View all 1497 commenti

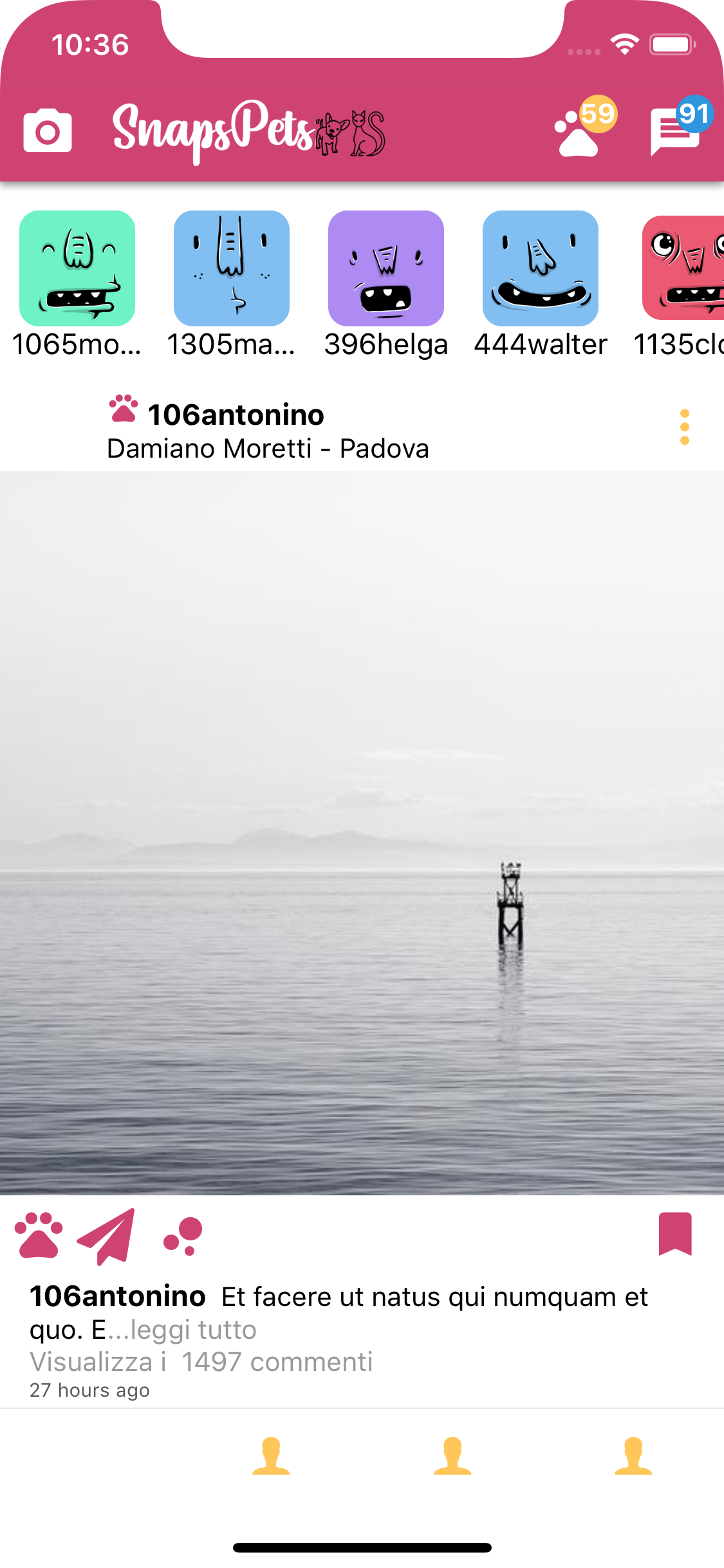coord(201,1362)
